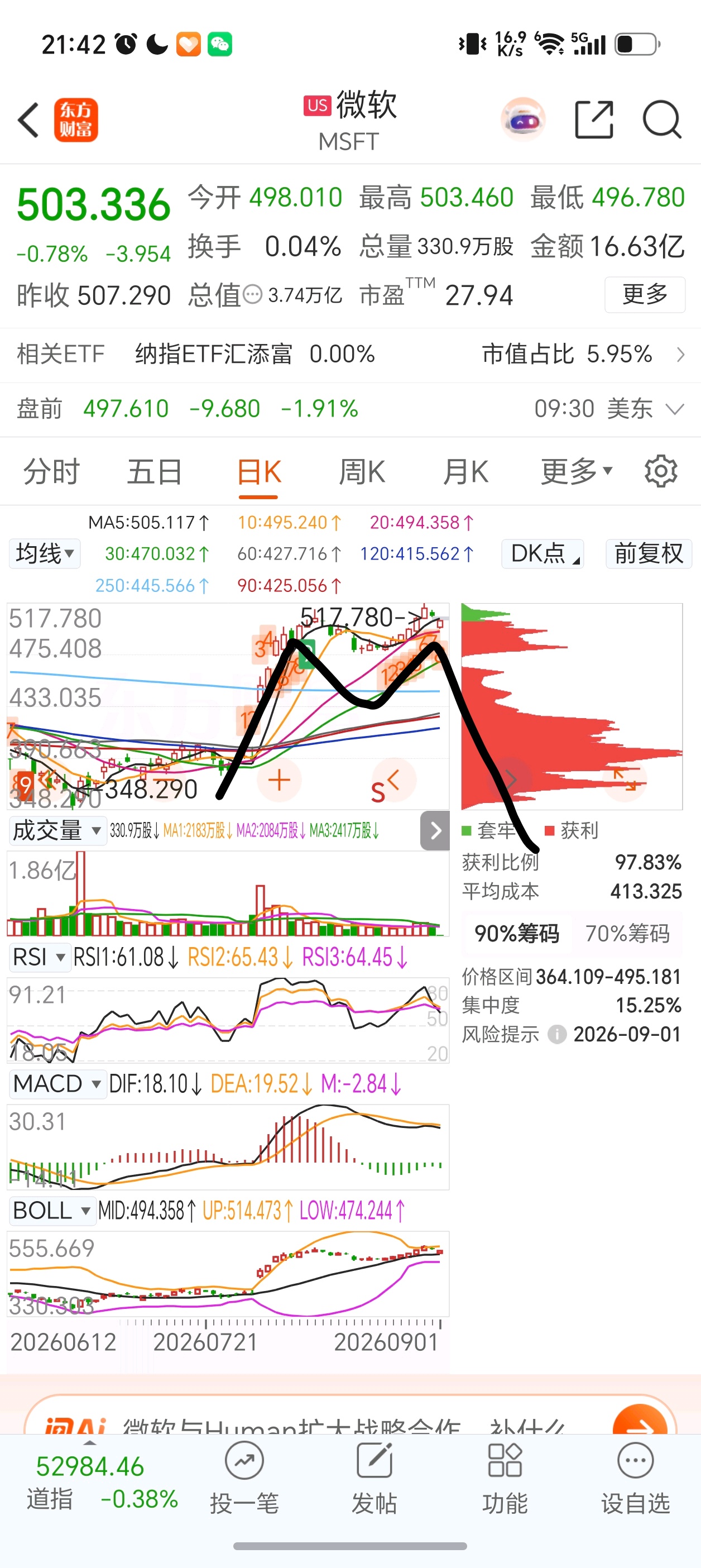Viewport: 701px width, 1568px height.
Task: Open the share icon in the header
Action: click(x=594, y=119)
